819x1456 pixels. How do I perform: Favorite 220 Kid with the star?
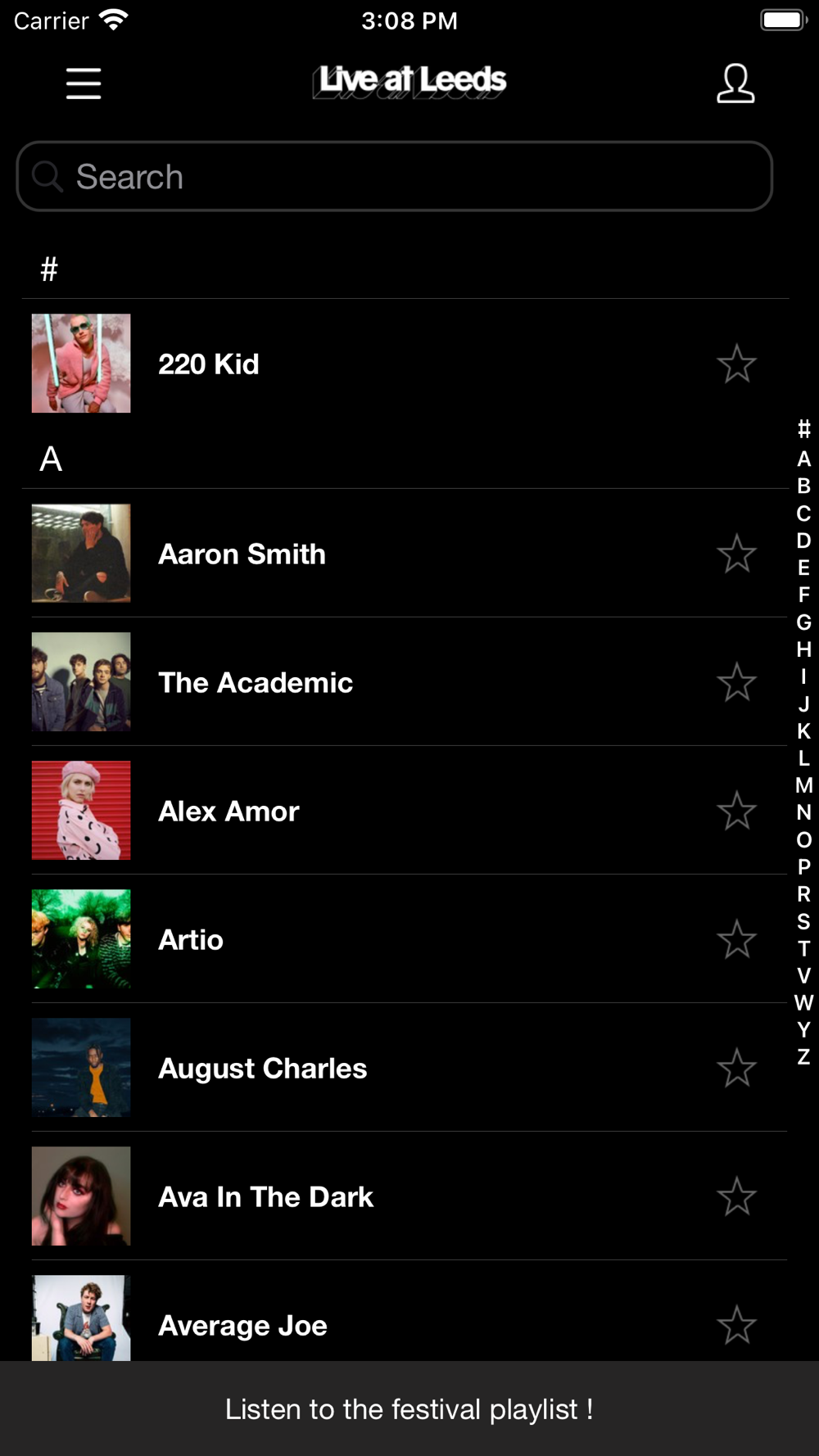(736, 364)
